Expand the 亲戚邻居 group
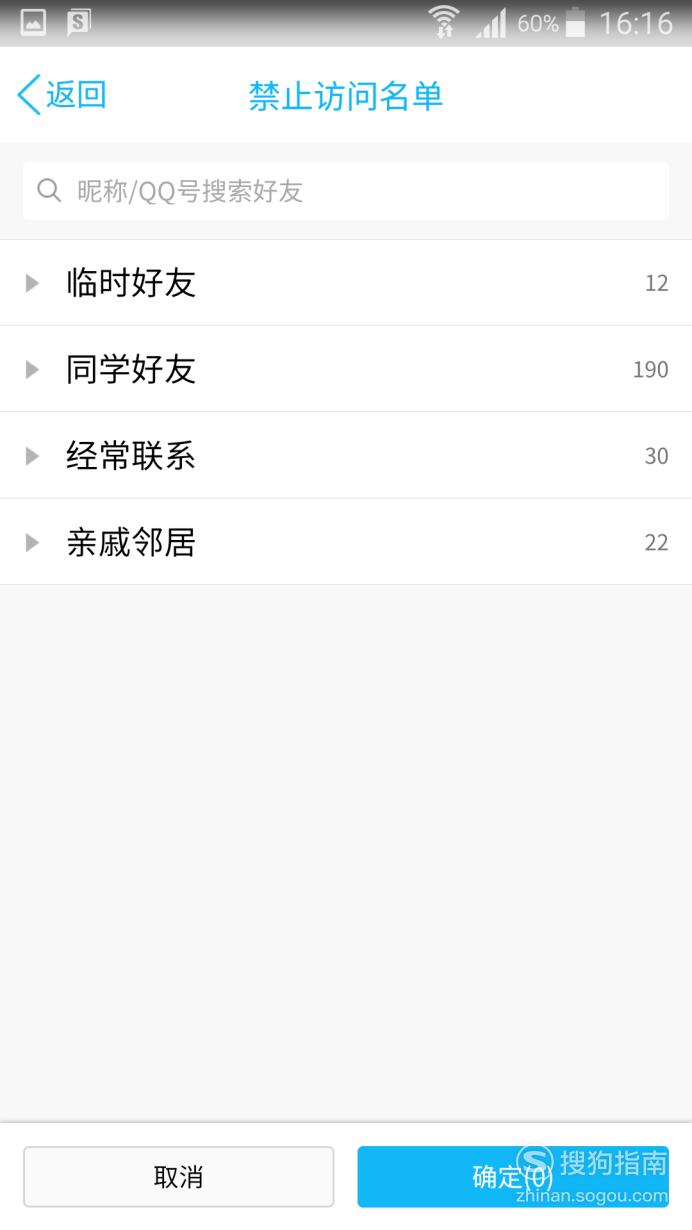 346,542
